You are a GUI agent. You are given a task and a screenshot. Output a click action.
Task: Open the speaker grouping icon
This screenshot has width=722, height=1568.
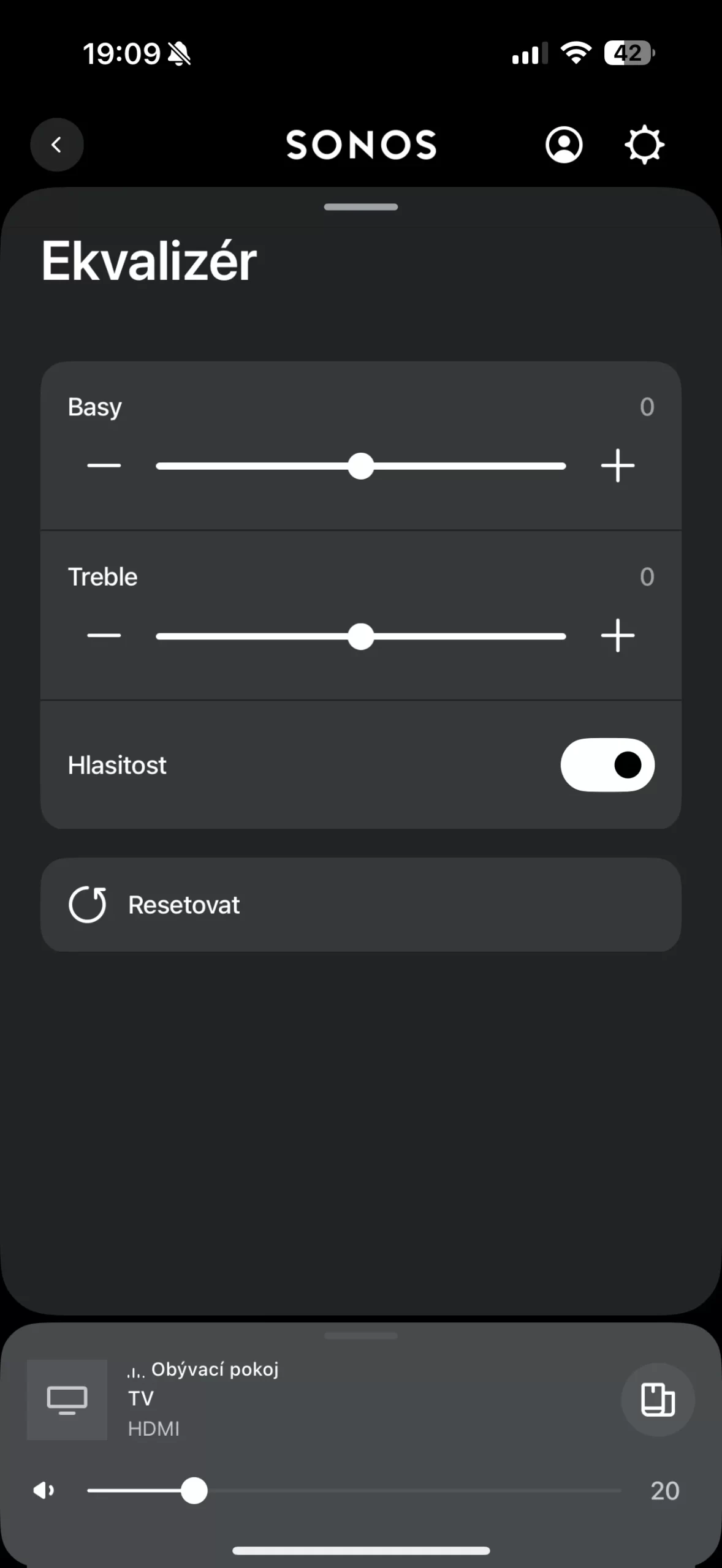tap(658, 1400)
